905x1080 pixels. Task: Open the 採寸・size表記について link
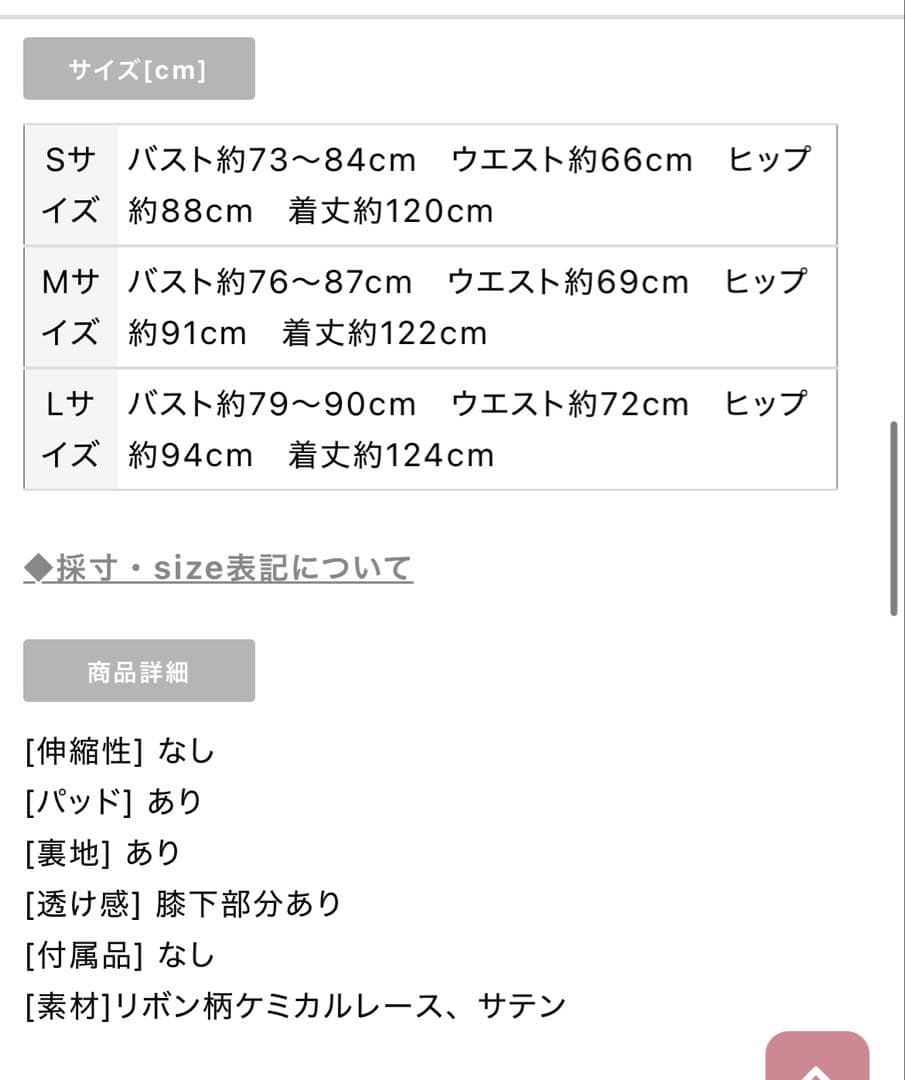[218, 568]
